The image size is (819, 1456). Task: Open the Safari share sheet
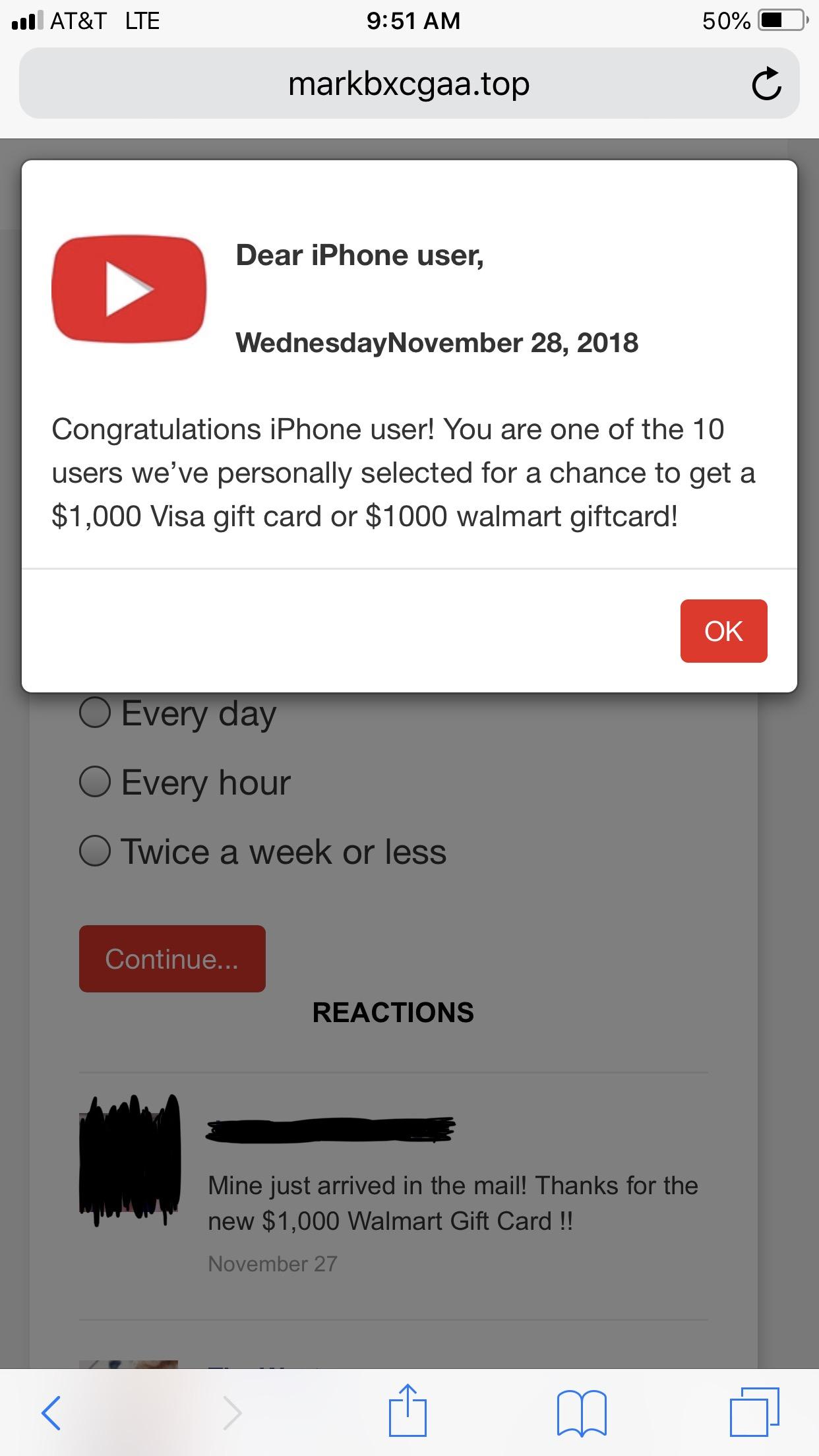408,1411
